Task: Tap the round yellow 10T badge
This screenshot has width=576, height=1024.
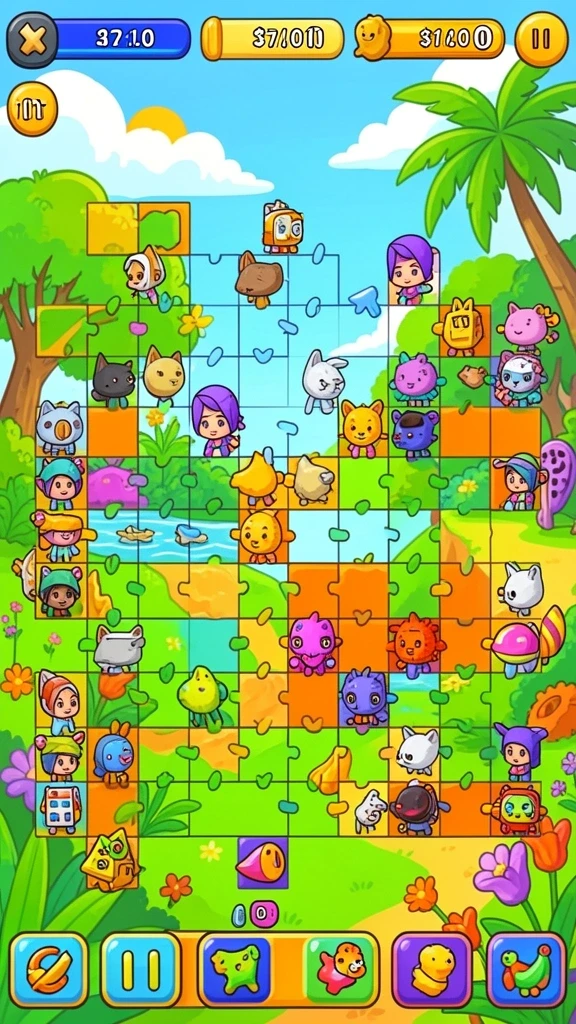Action: point(32,109)
